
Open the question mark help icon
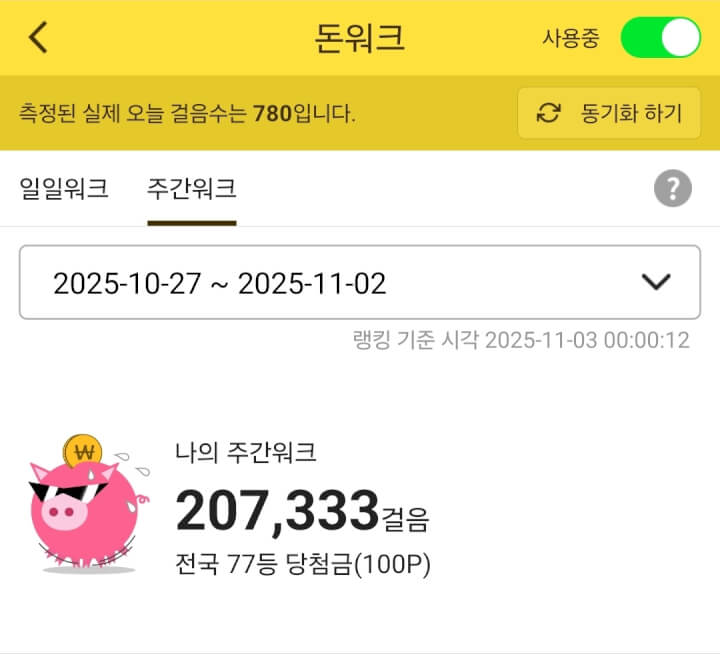pos(673,188)
